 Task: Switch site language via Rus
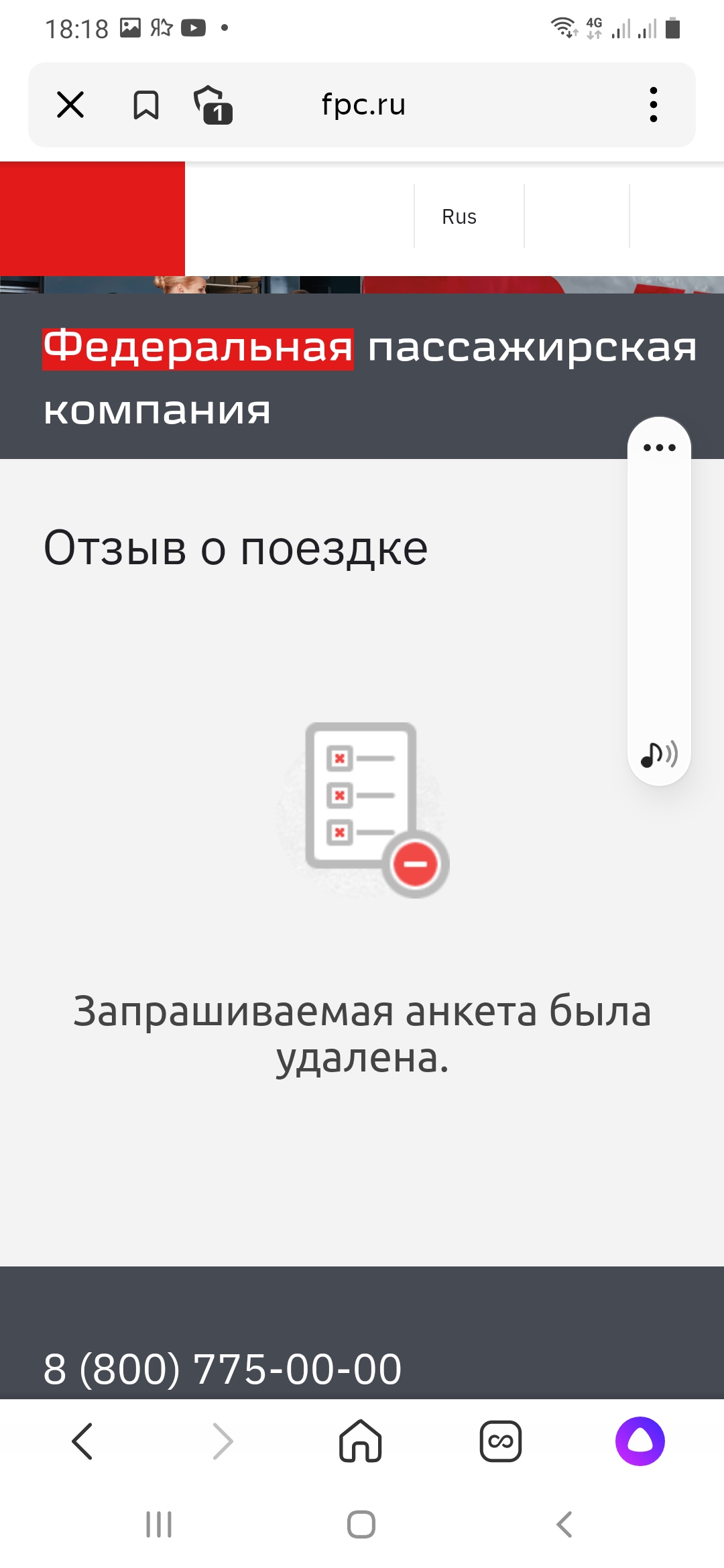click(459, 217)
